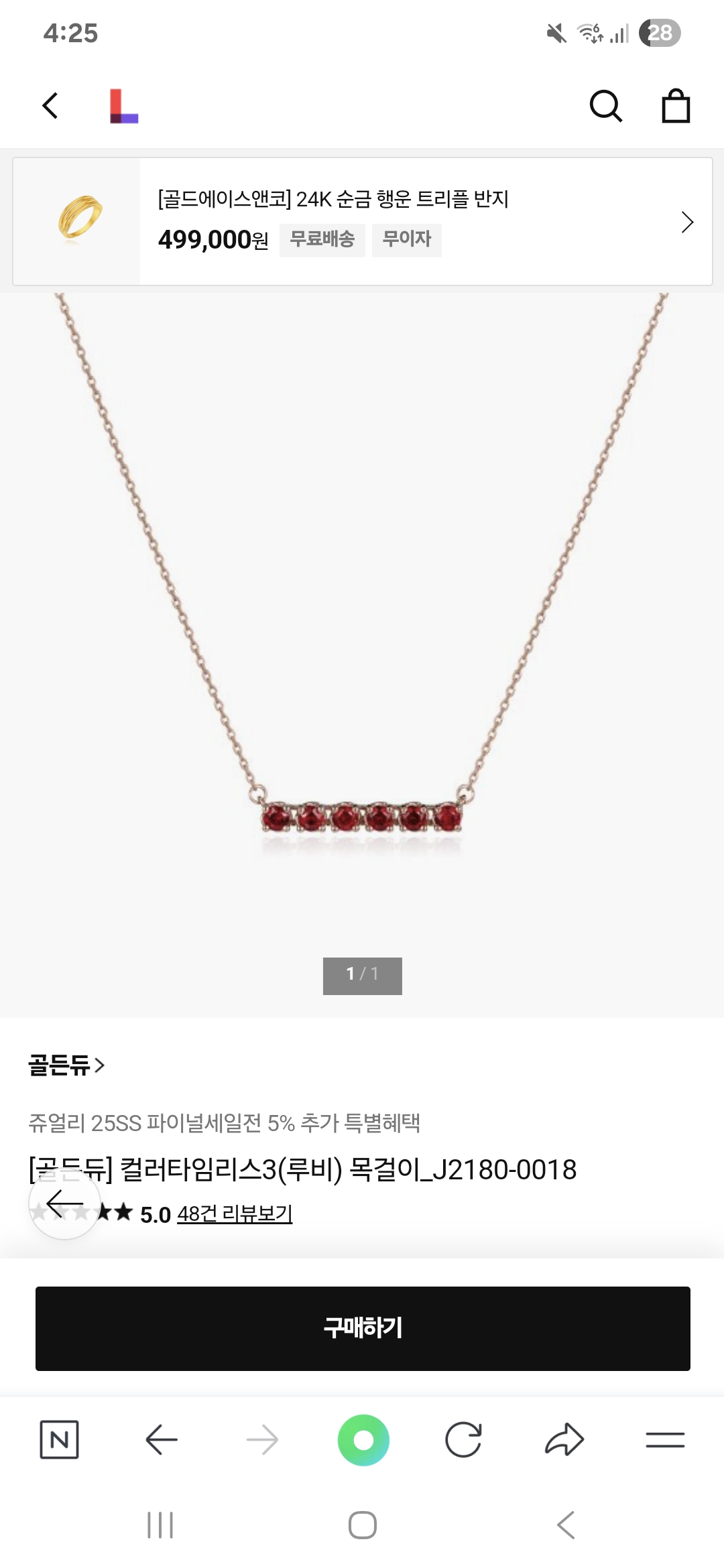This screenshot has width=724, height=1568.
Task: Share this page from the browser toolbar
Action: coord(564,1439)
